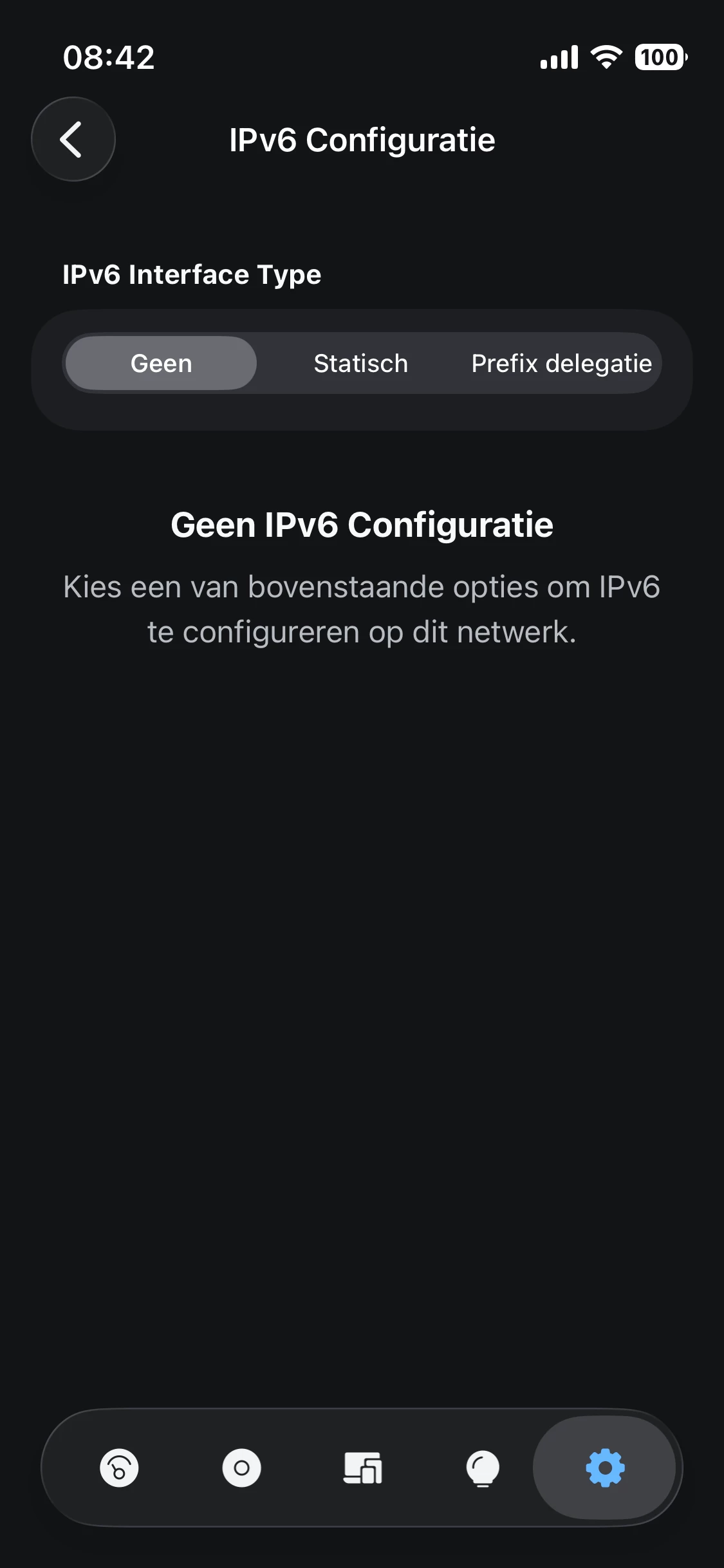Open the client devices tab
724x1568 pixels.
click(x=362, y=1468)
